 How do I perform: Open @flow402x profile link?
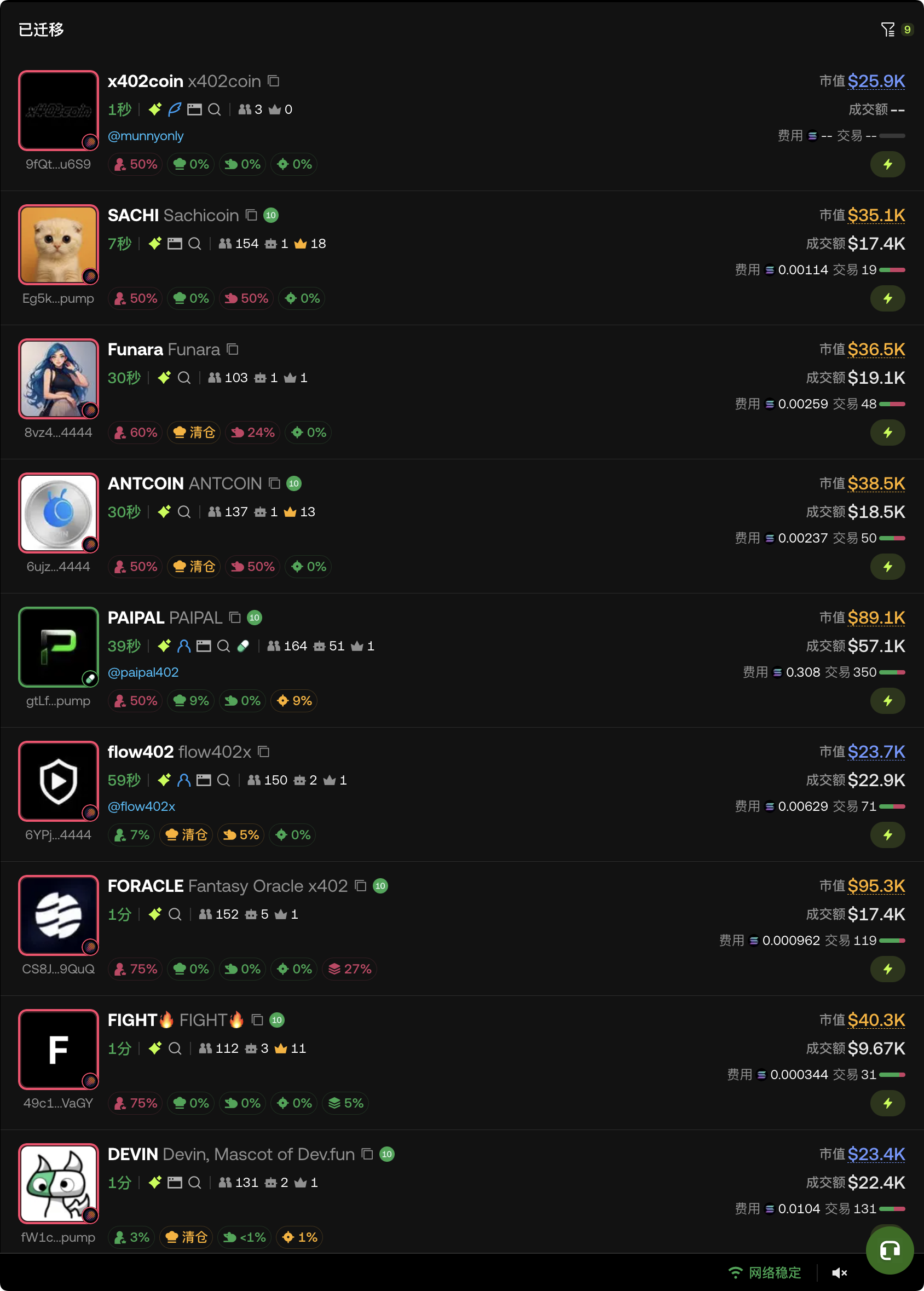141,806
